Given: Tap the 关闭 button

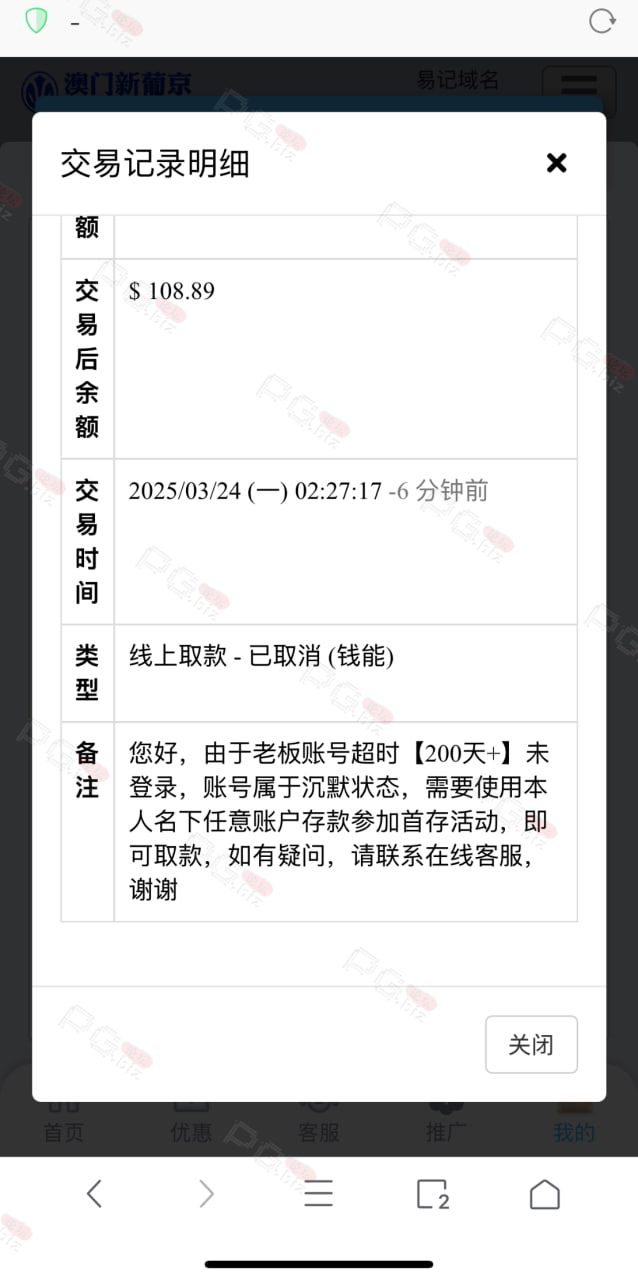Looking at the screenshot, I should [x=531, y=1045].
